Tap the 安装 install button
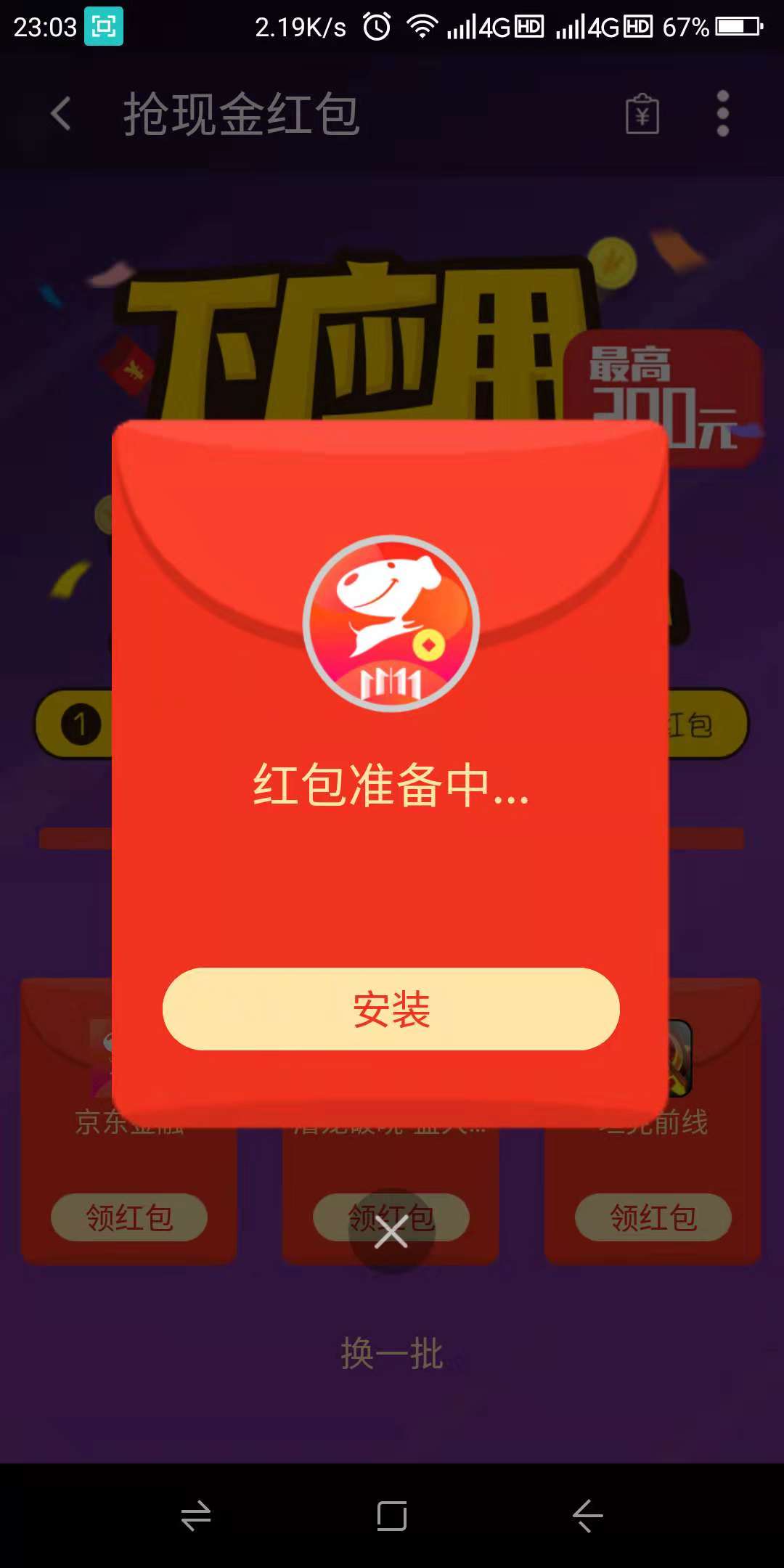The height and width of the screenshot is (1568, 784). click(392, 1009)
